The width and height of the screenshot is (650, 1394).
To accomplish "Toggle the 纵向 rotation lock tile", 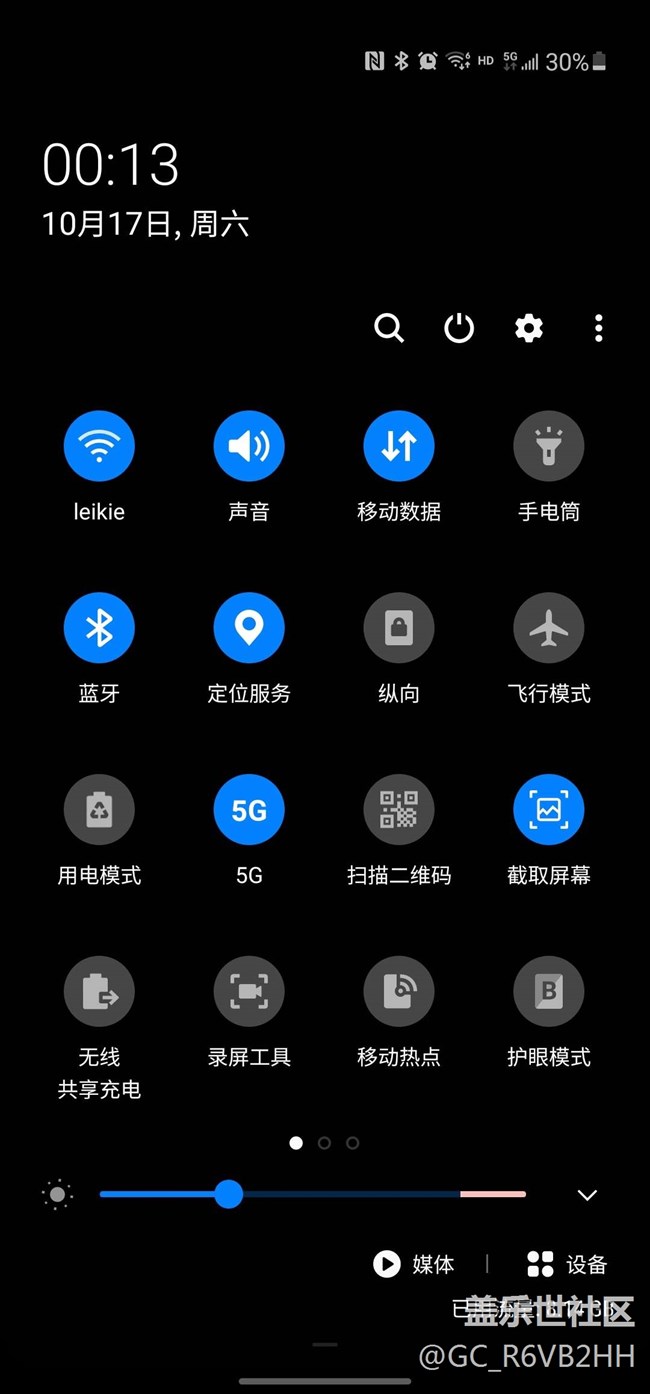I will coord(399,628).
